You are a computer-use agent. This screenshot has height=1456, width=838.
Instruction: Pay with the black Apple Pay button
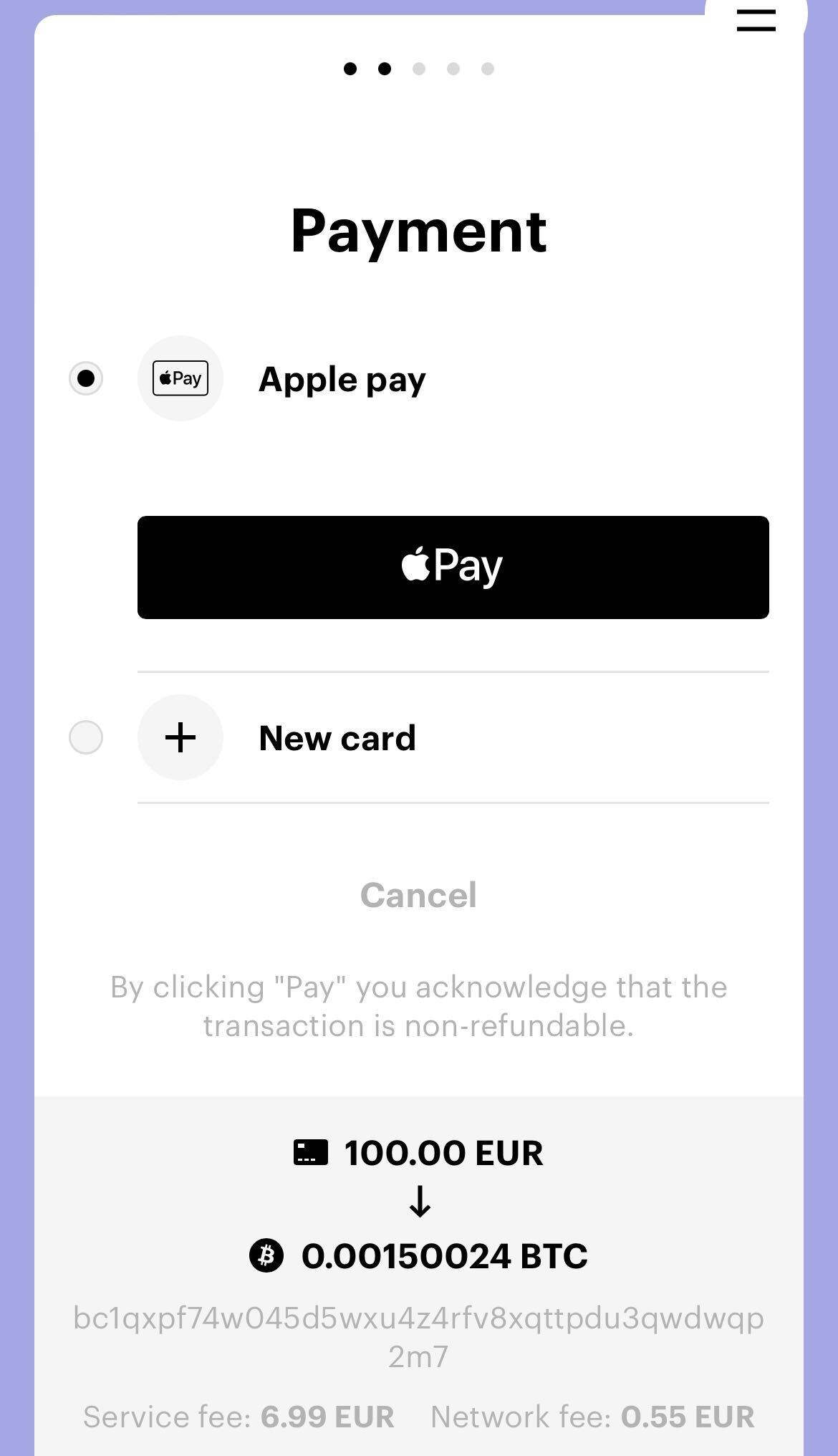point(453,567)
